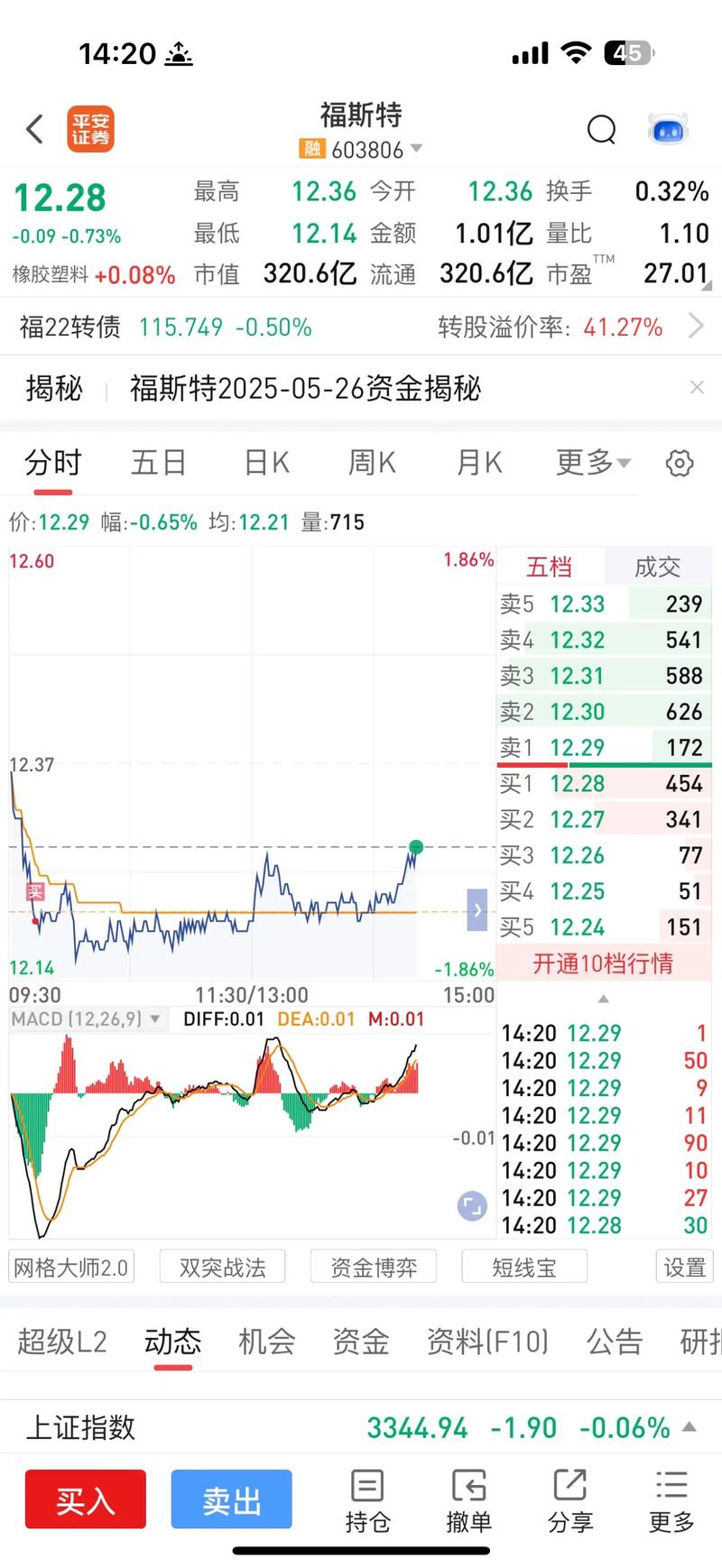This screenshot has height=1568, width=722.
Task: Switch to the 日K tab
Action: click(264, 463)
